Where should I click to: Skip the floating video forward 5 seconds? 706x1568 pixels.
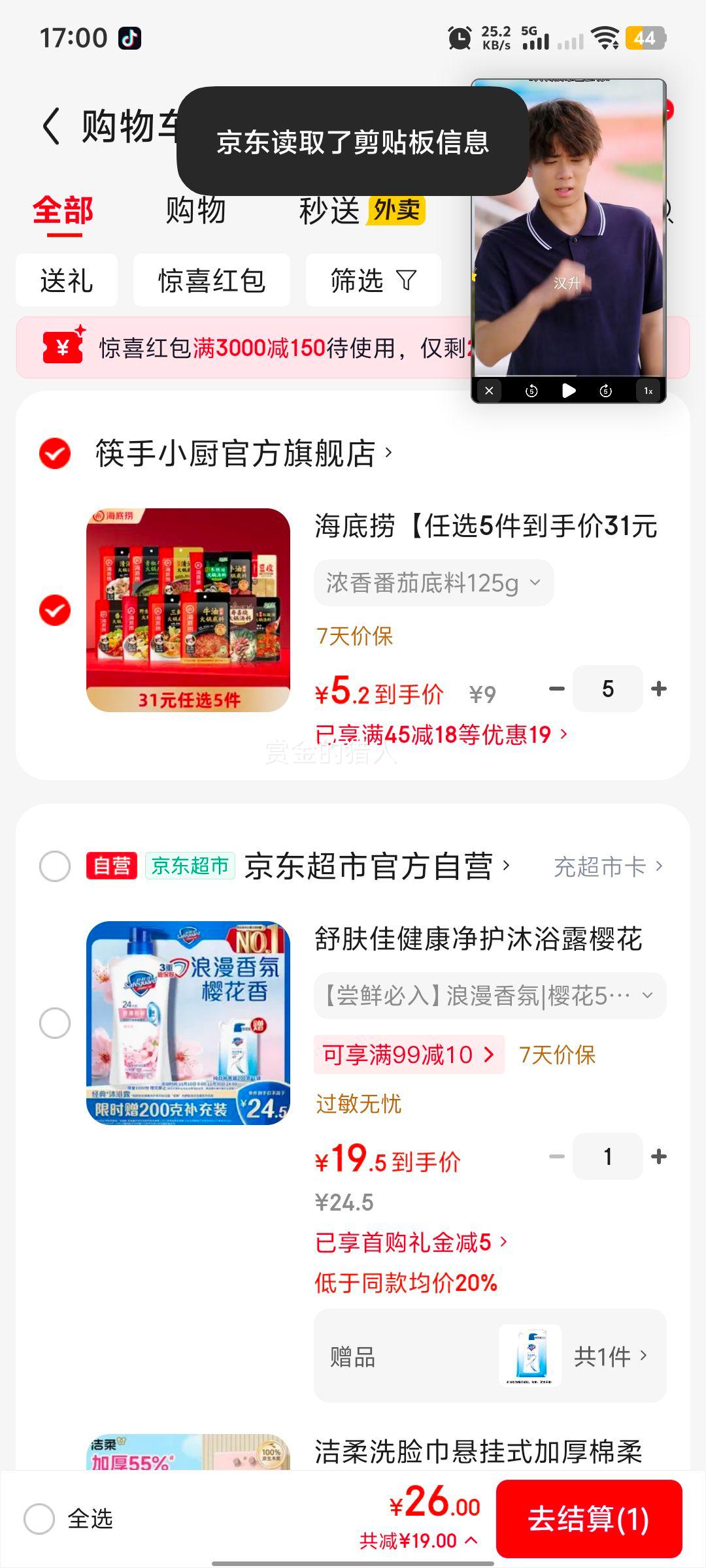tap(605, 390)
